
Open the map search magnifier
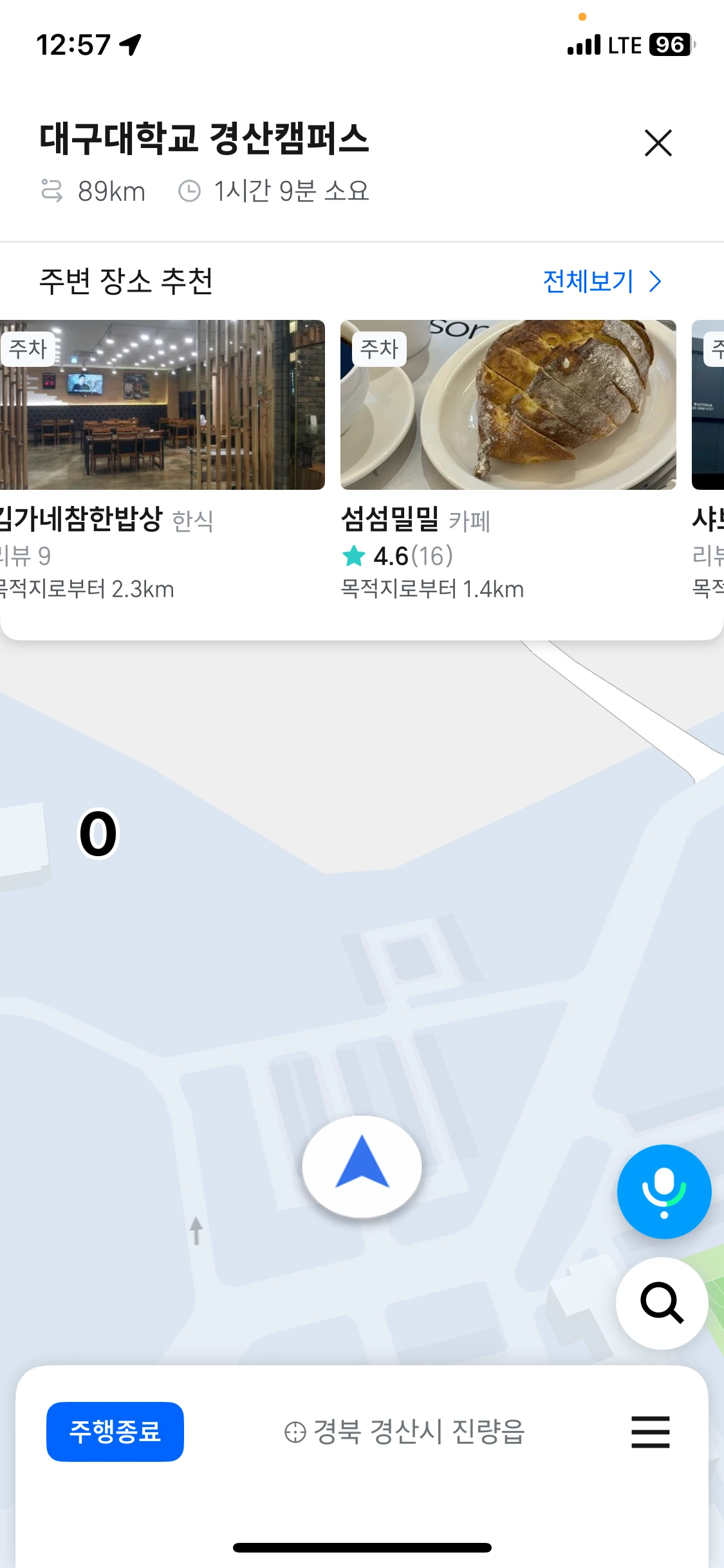pyautogui.click(x=662, y=1303)
